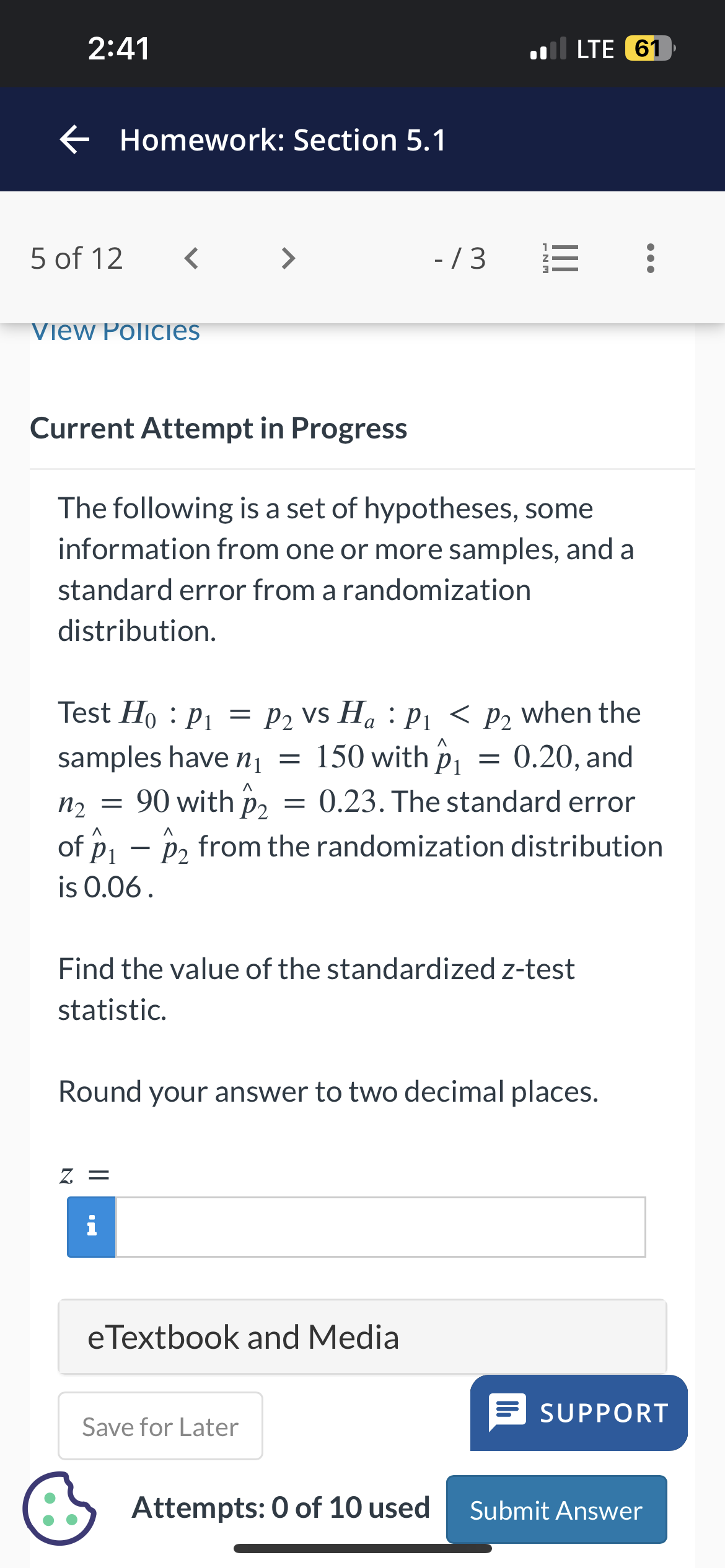Tap 5 of 12 question counter
The image size is (725, 1568).
click(x=76, y=259)
